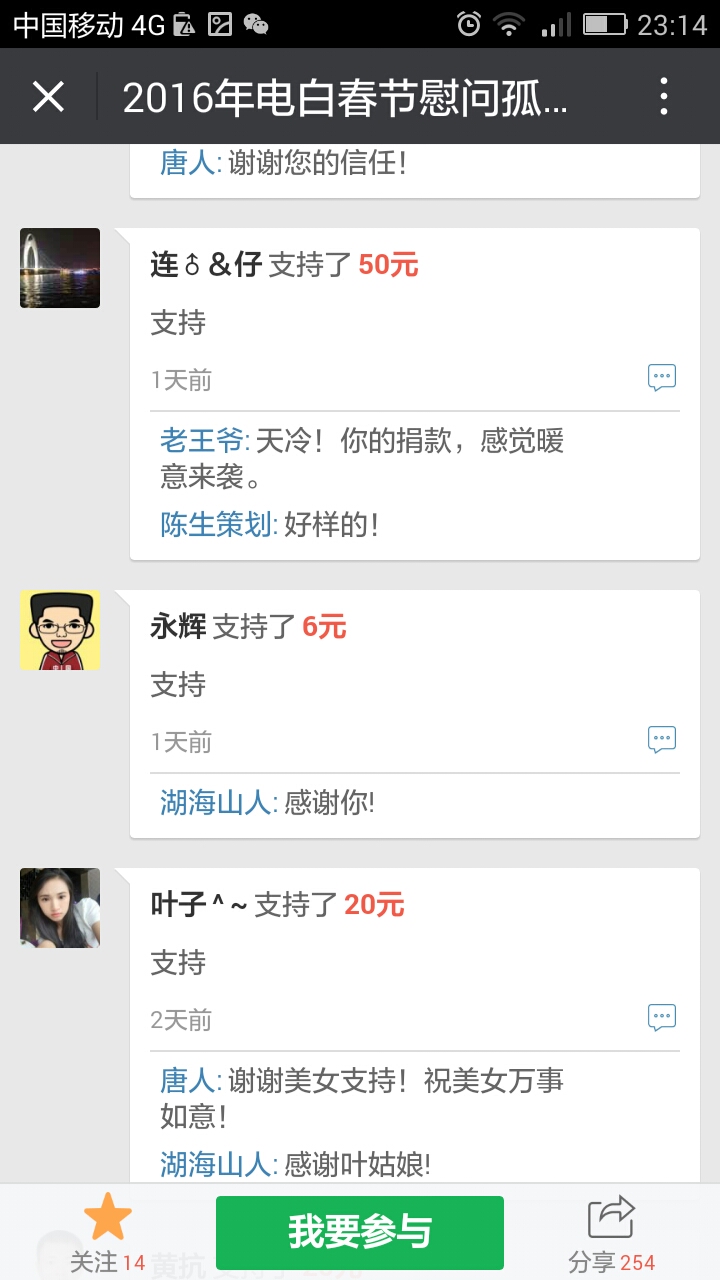720x1280 pixels.
Task: Close the donation page with the X
Action: (x=48, y=97)
